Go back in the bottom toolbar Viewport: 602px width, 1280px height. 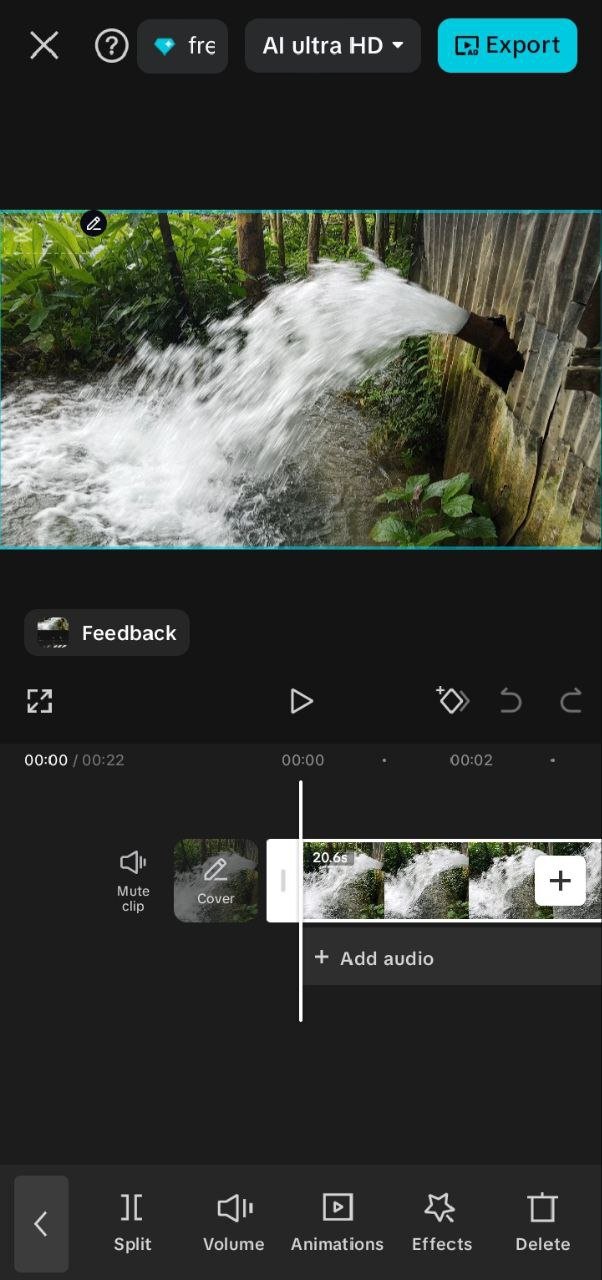click(x=41, y=1223)
